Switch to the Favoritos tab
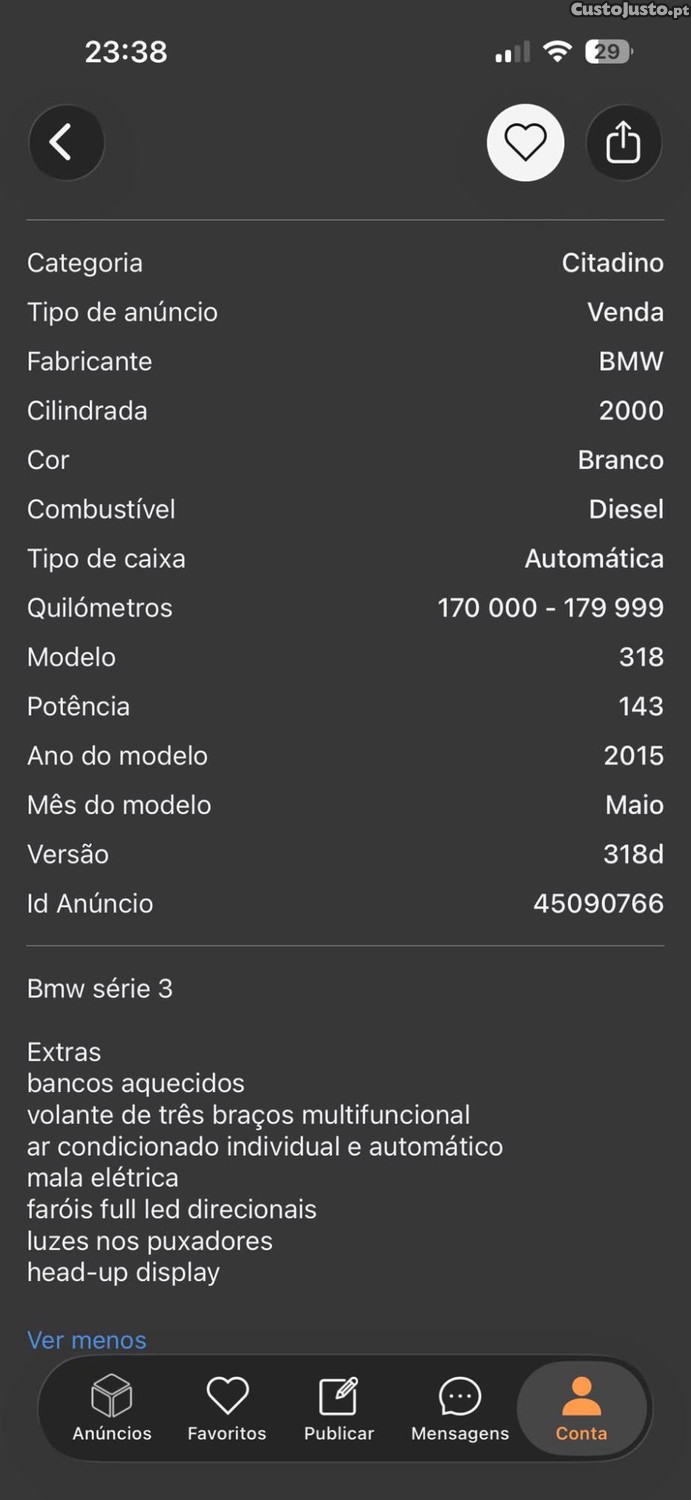691x1500 pixels. [x=227, y=1409]
